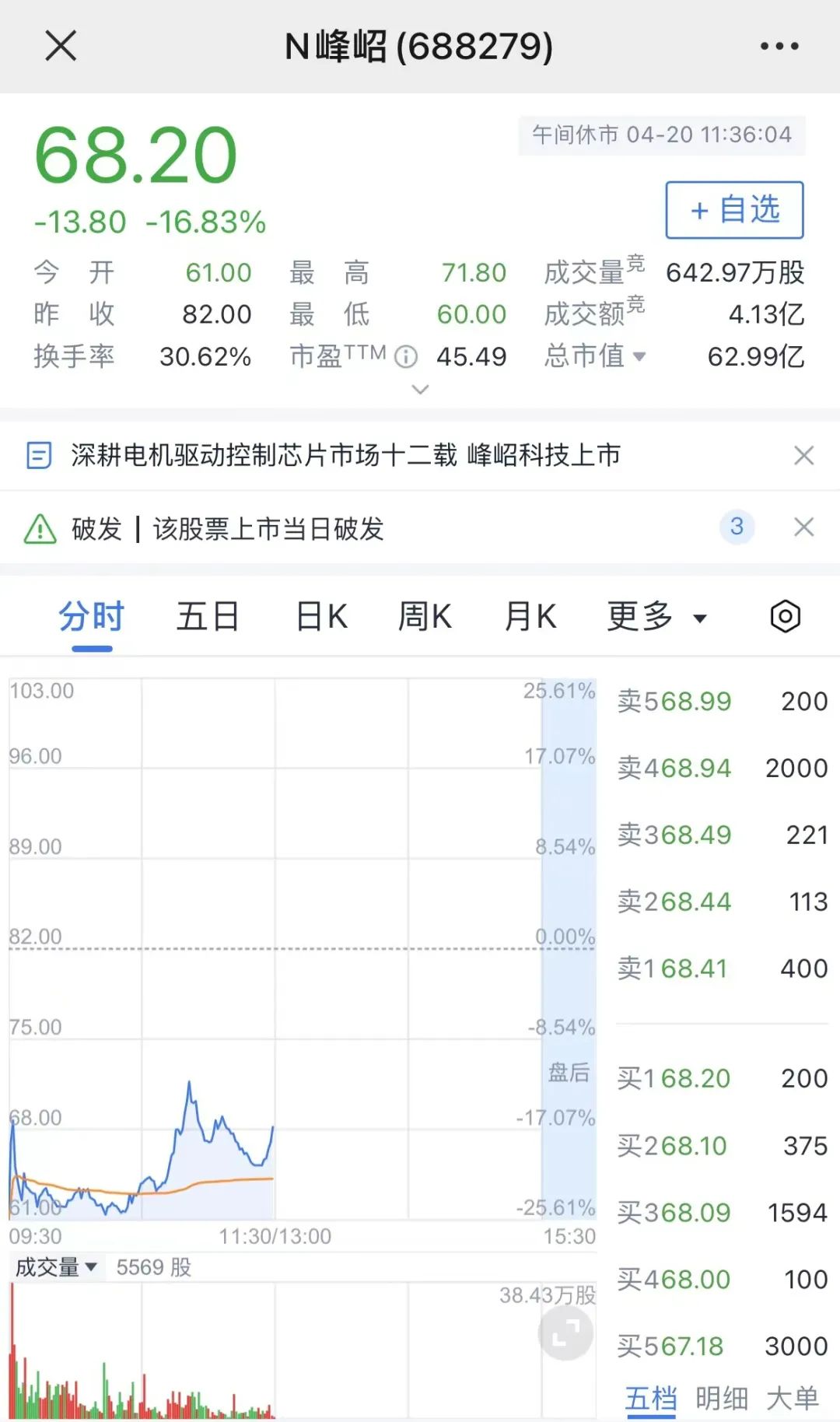Screen dimensions: 840x1422
Task: Open the 峰岹科技上市 news article
Action: [345, 455]
